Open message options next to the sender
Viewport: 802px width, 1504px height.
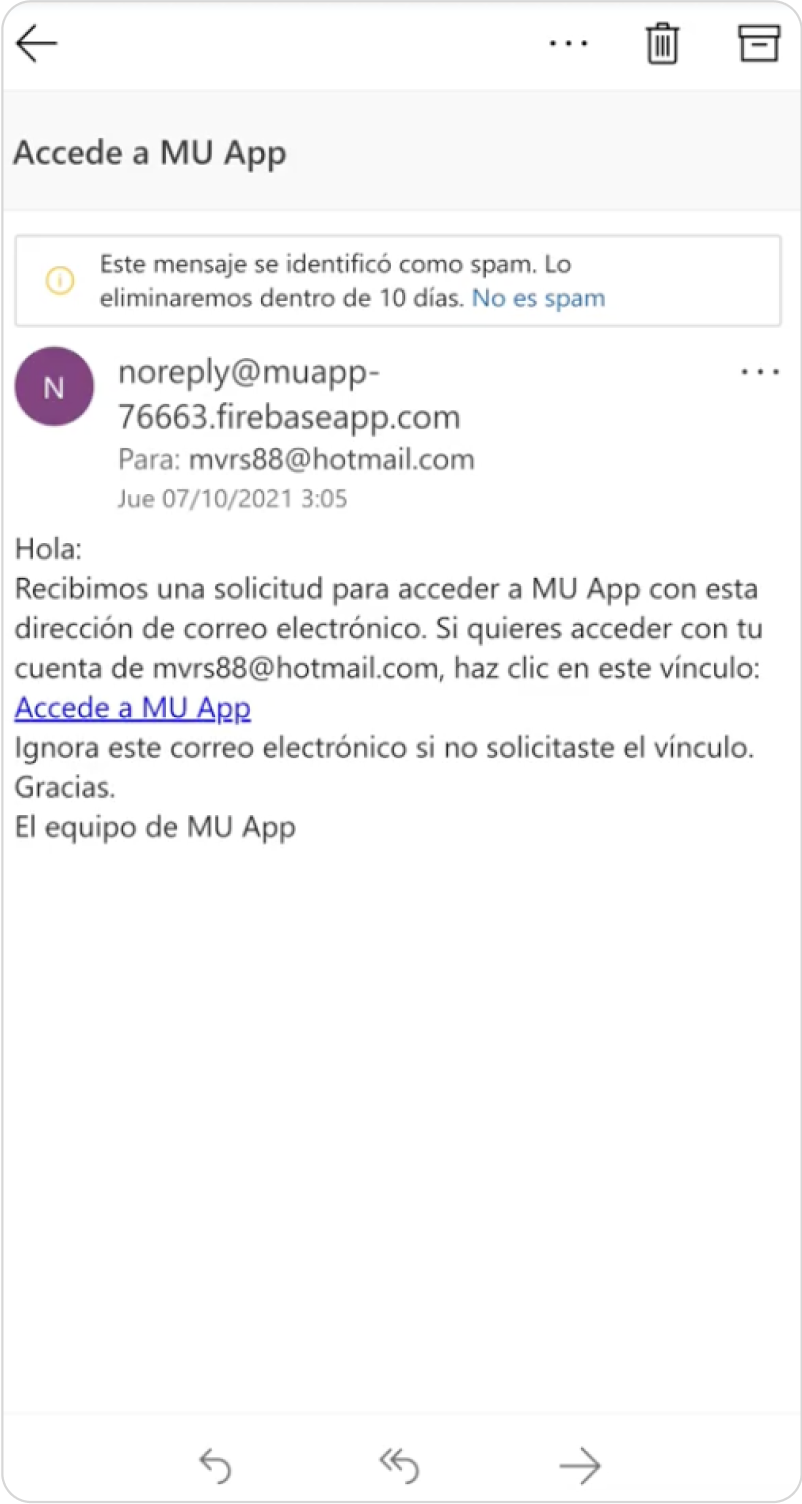point(759,372)
